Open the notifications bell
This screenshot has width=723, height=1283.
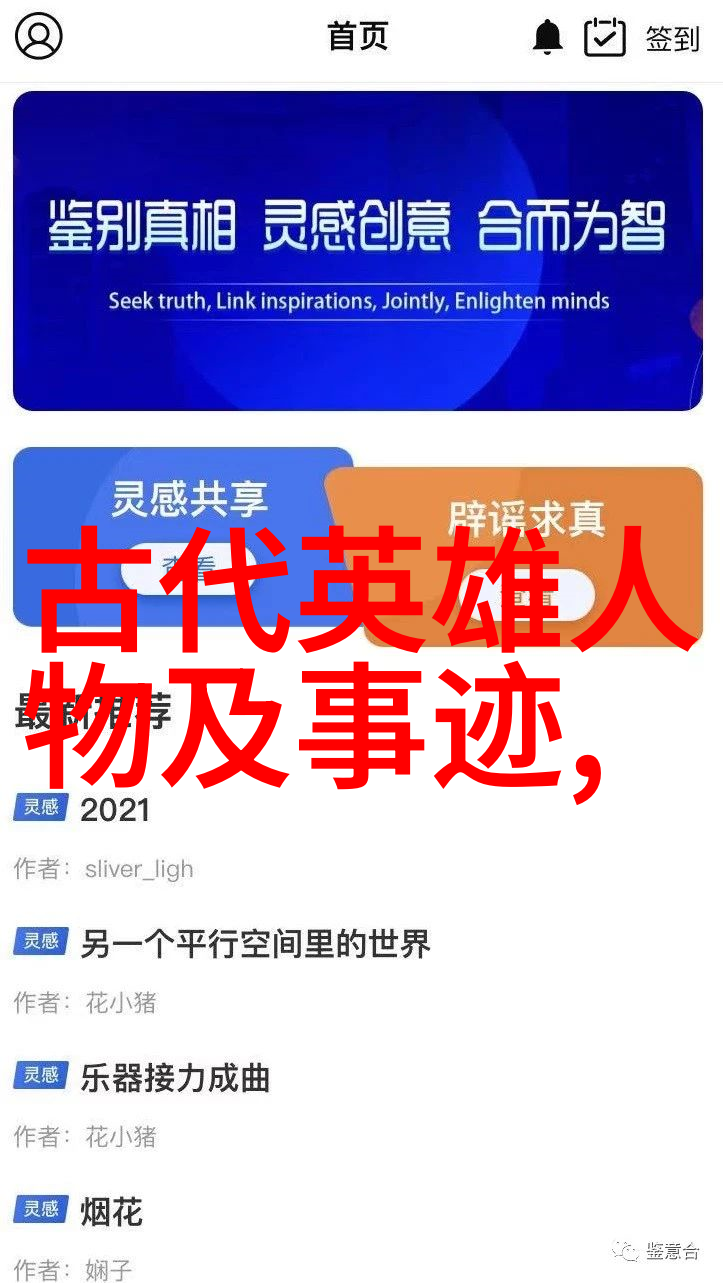[x=547, y=38]
